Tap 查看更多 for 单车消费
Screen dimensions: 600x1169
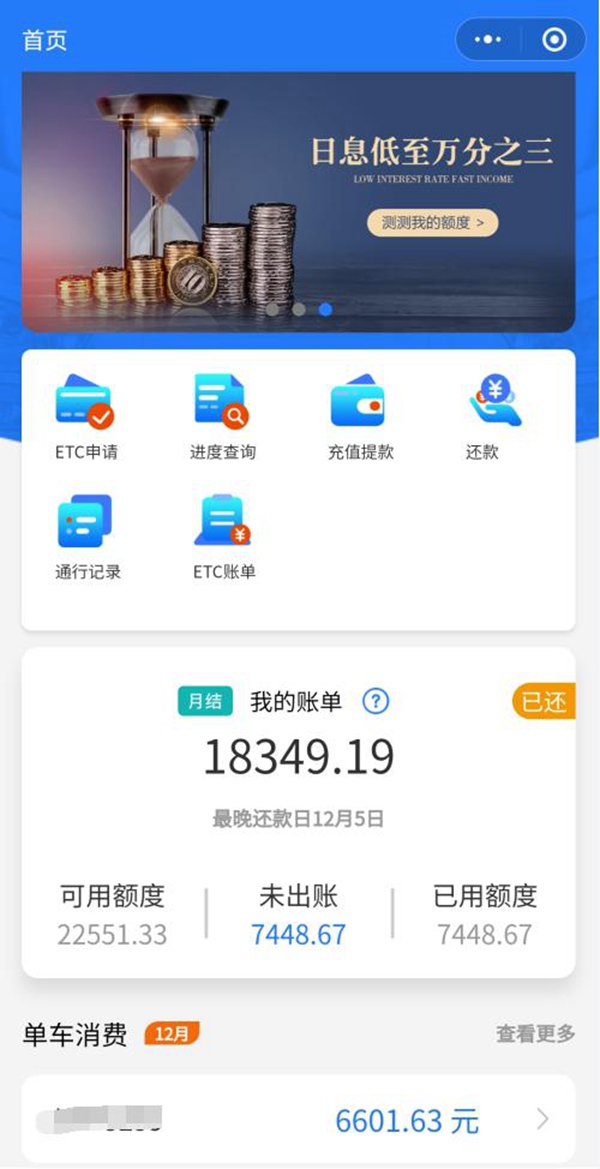pyautogui.click(x=535, y=1034)
